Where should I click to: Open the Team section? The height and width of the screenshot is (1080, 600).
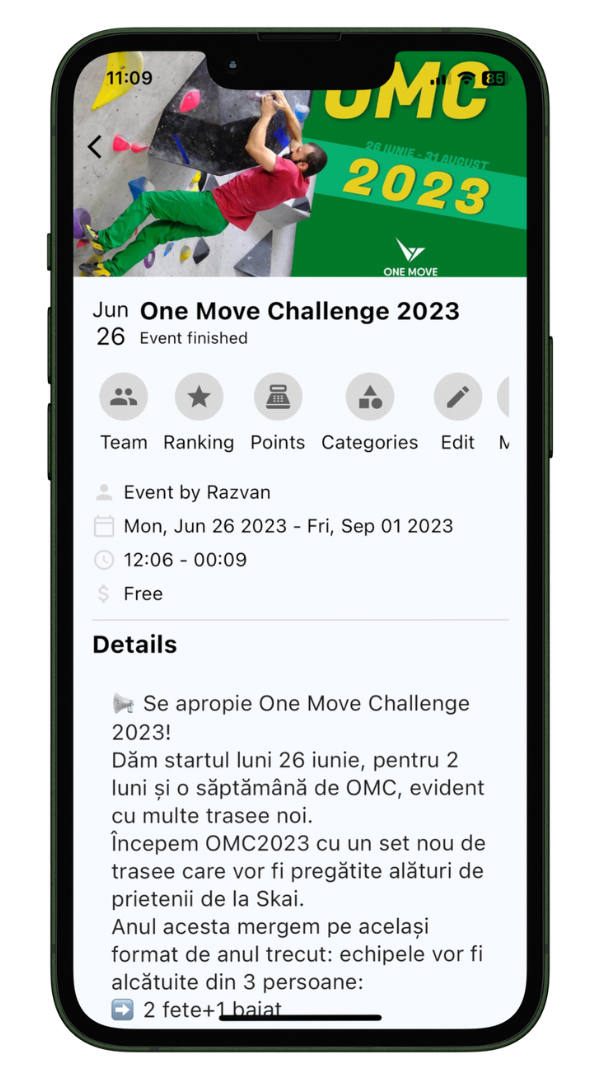point(124,397)
